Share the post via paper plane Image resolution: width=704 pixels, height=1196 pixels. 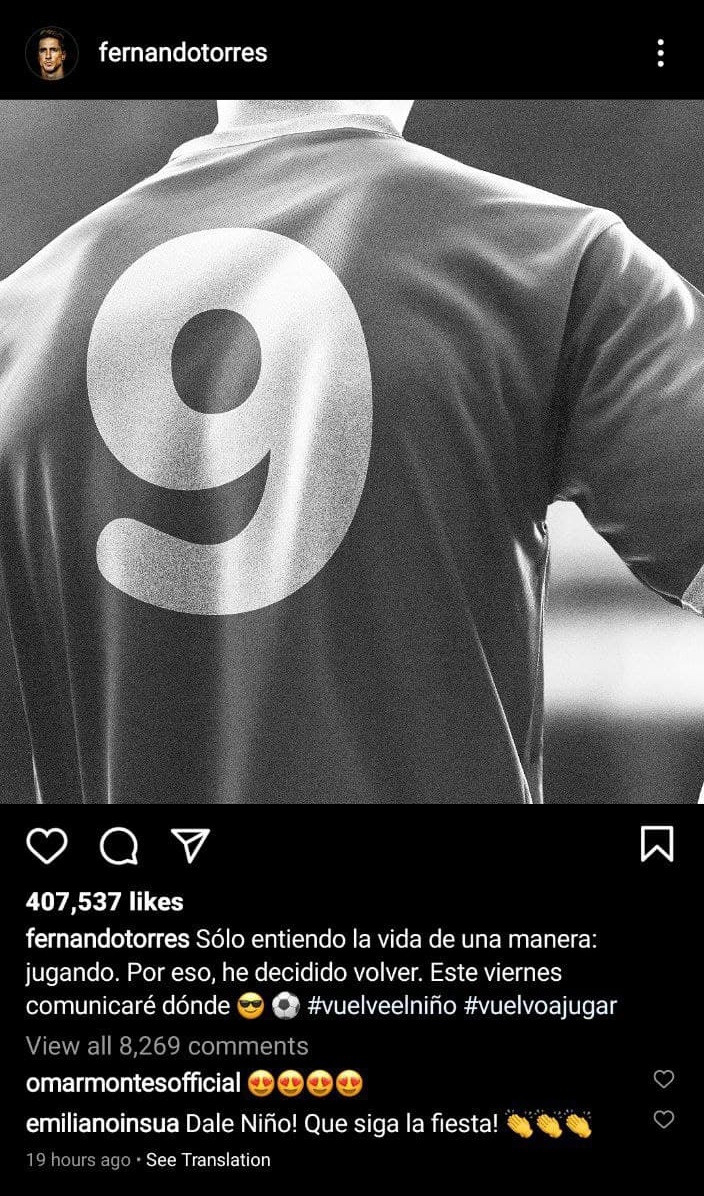coord(189,846)
